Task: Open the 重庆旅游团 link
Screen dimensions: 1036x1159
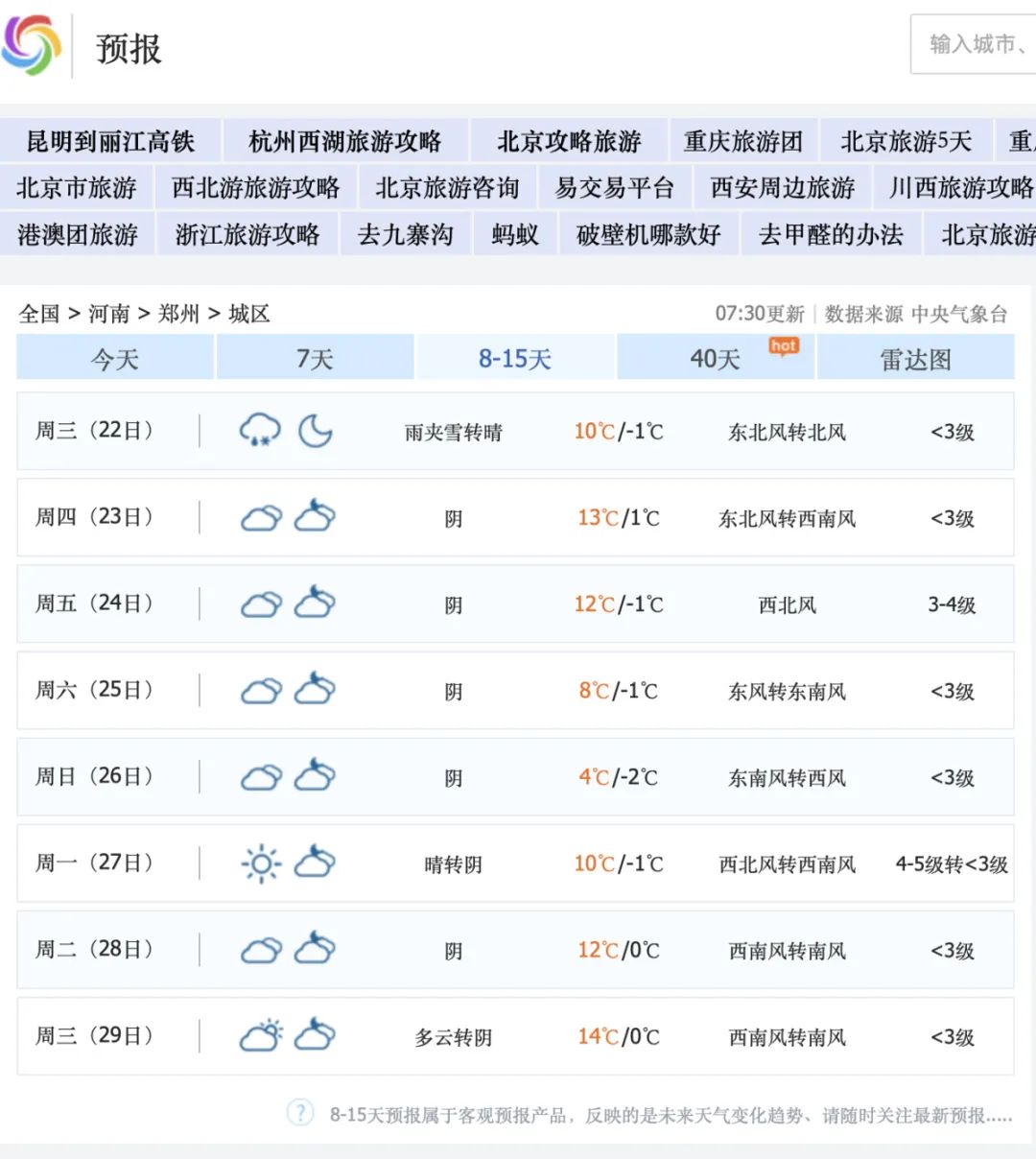Action: 743,141
